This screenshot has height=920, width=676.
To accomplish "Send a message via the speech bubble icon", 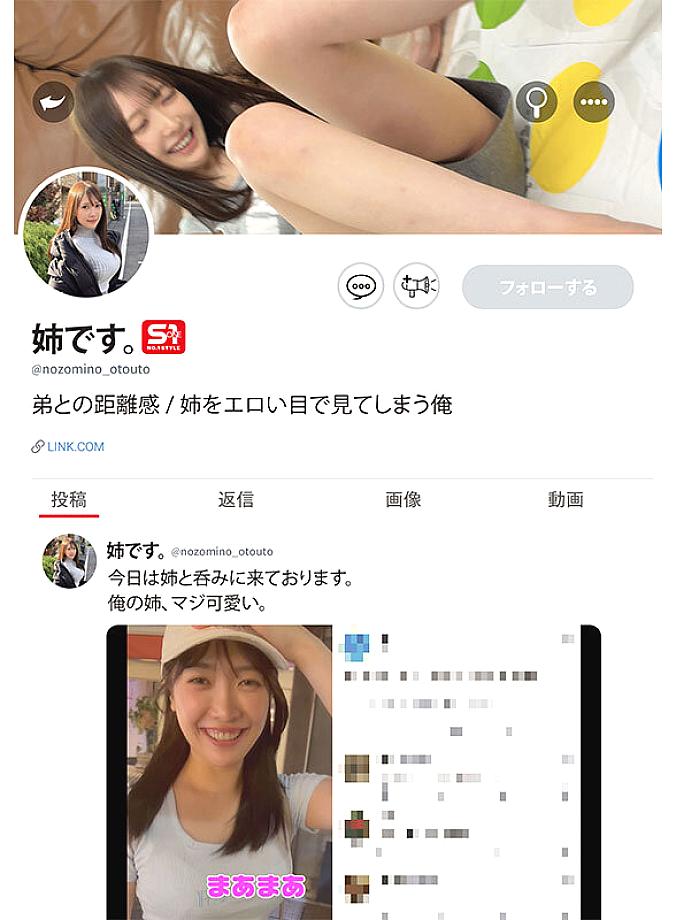I will [x=360, y=287].
